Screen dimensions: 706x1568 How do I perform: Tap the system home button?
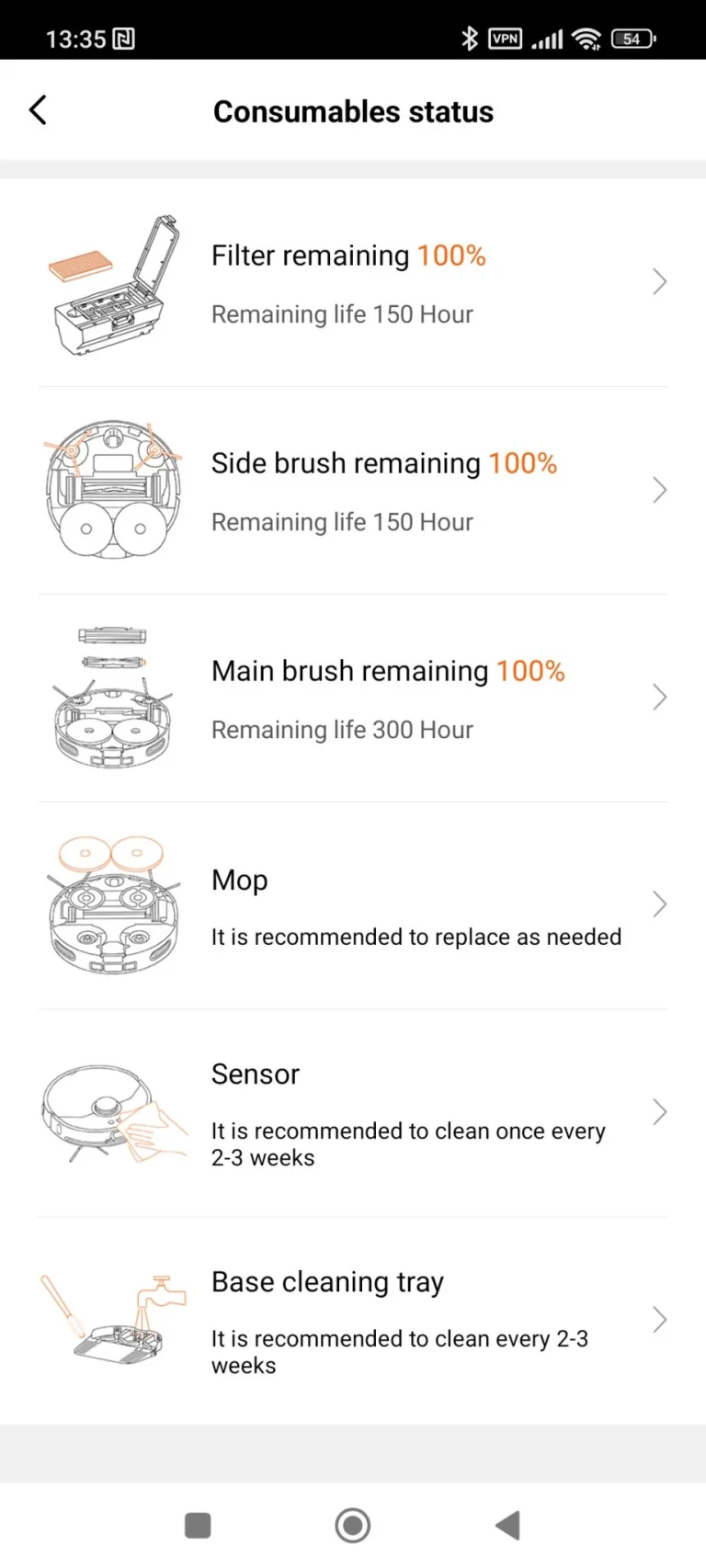pyautogui.click(x=353, y=1526)
